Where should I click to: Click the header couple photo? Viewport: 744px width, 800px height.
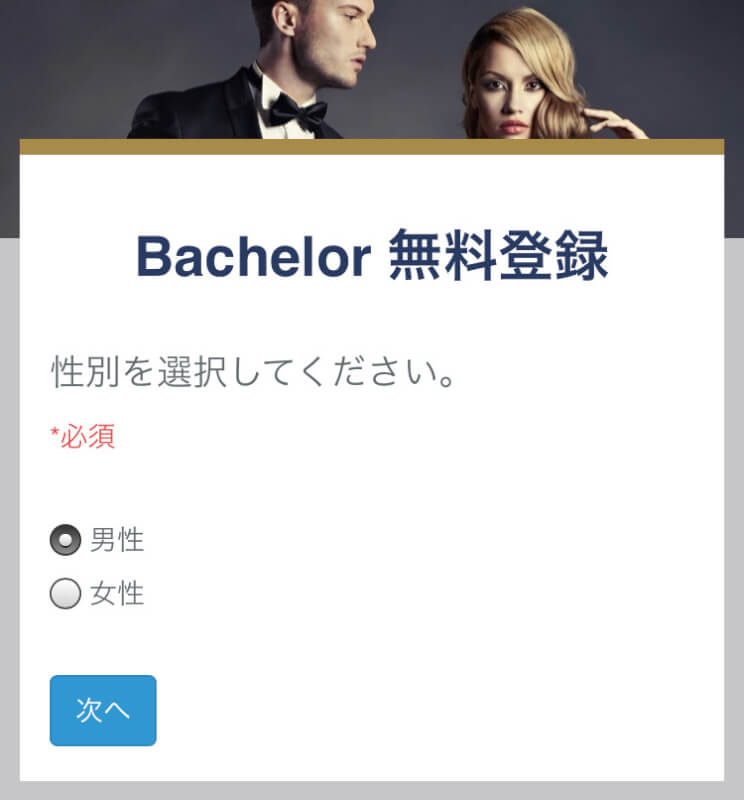coord(372,70)
